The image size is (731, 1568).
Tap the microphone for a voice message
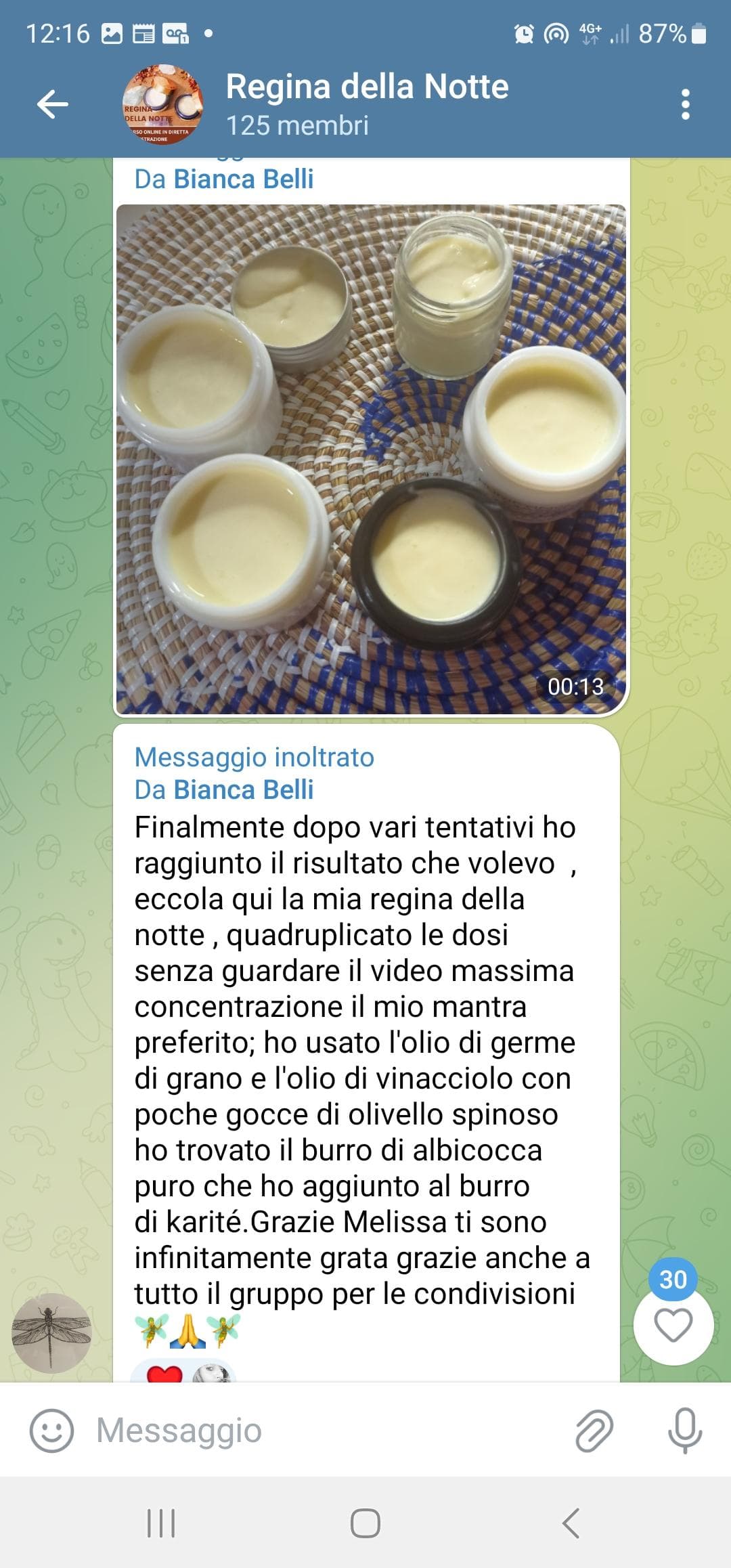point(684,1431)
